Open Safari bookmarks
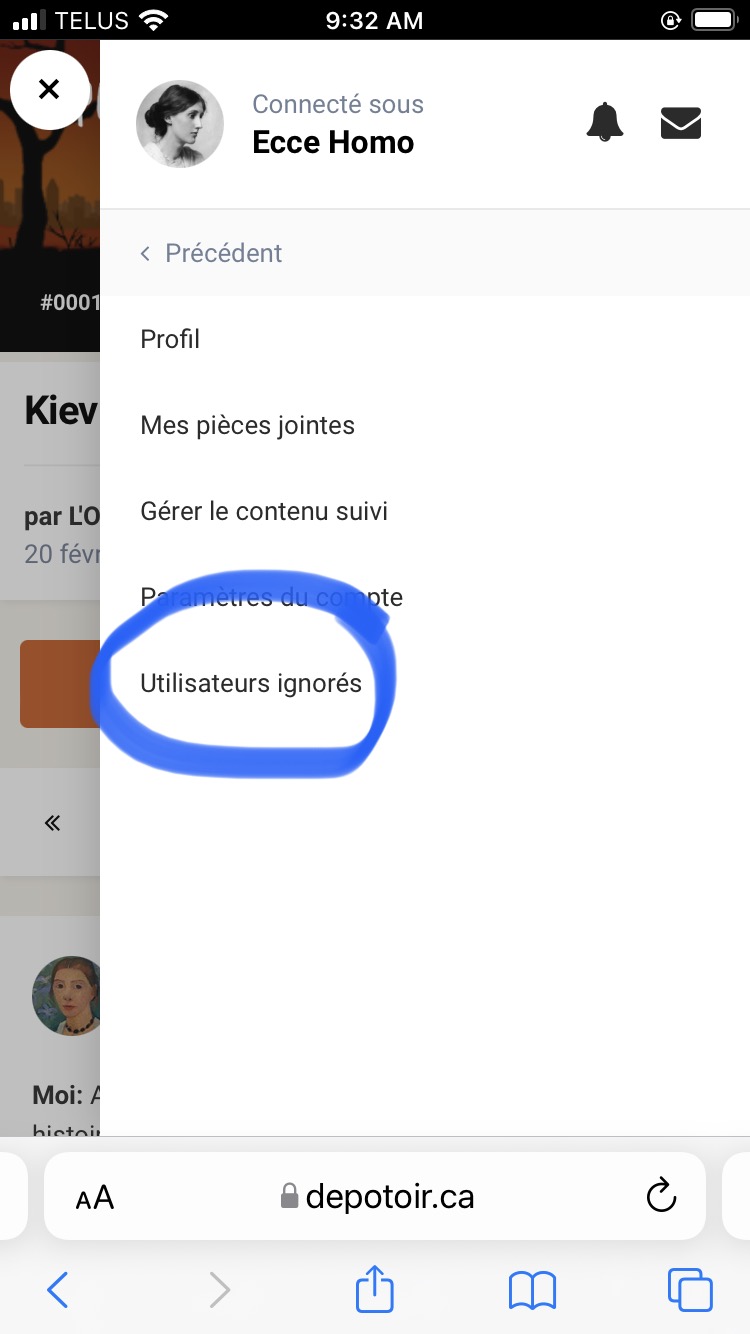 click(532, 1290)
